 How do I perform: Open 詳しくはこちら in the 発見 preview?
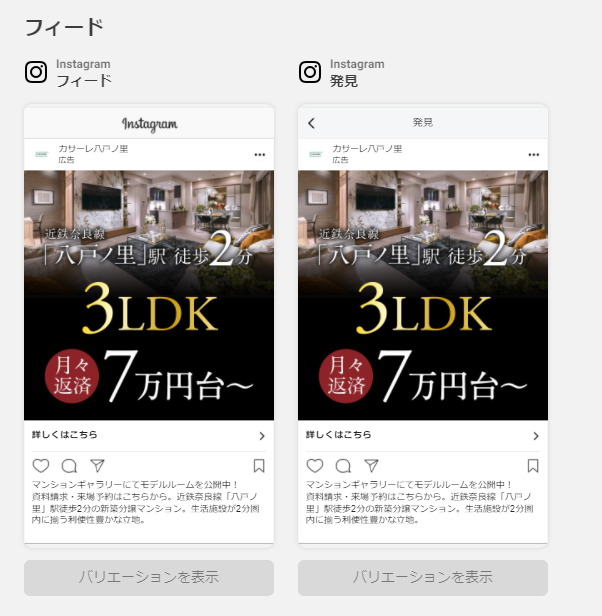point(422,435)
